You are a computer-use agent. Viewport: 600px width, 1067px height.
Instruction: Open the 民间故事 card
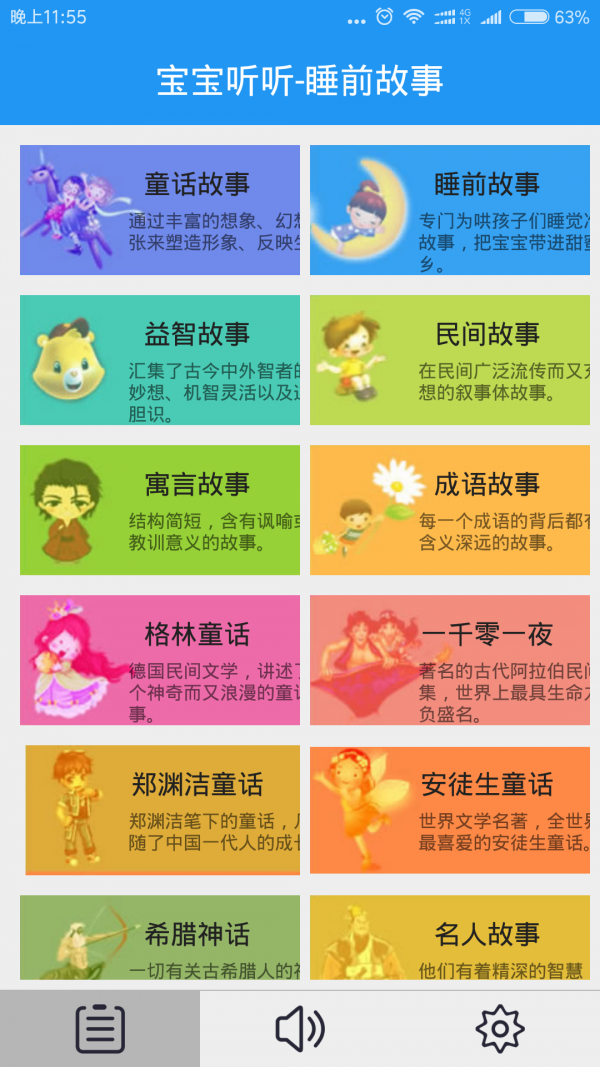(450, 360)
